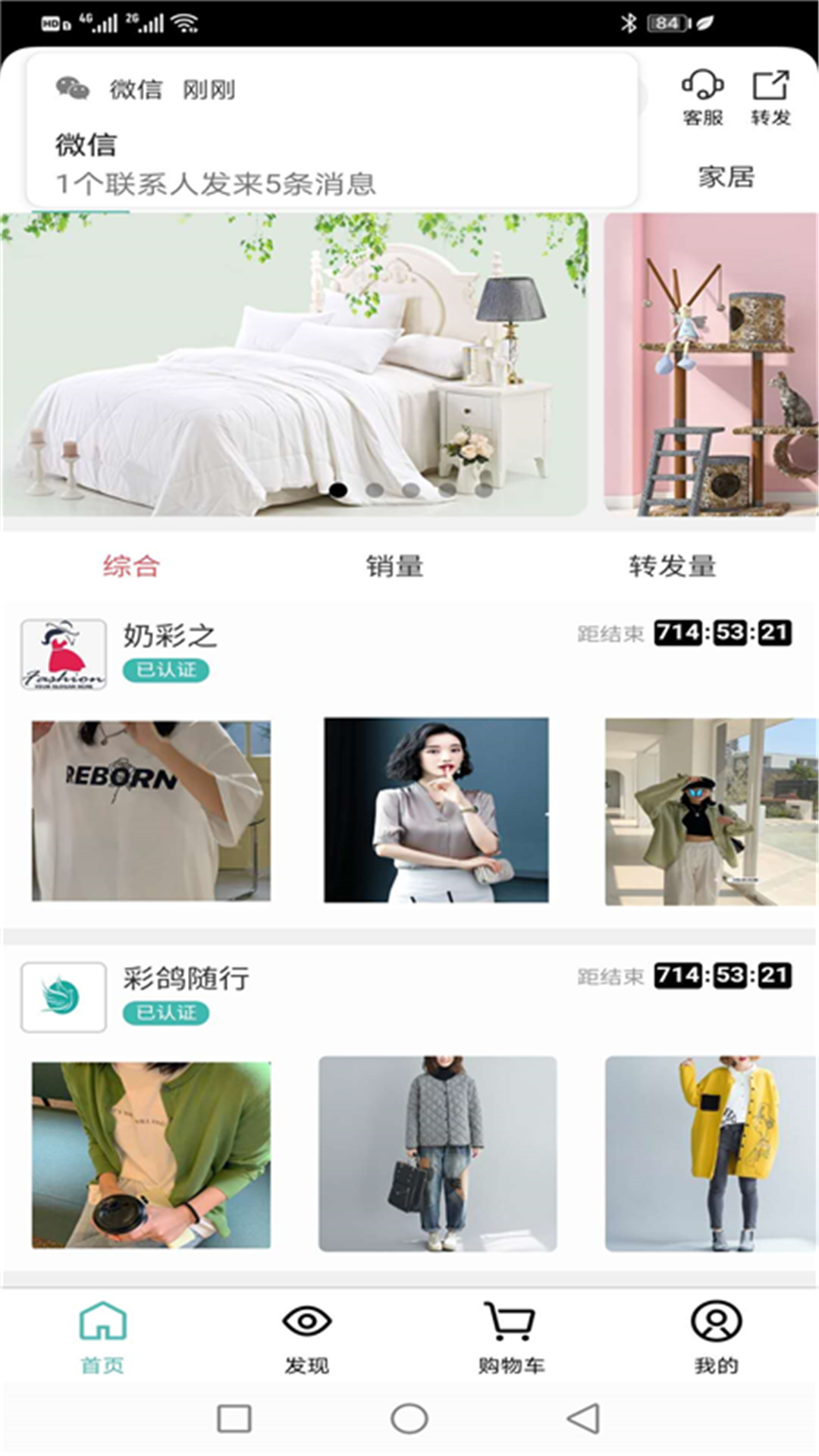
Task: Tap the 转发 share icon
Action: (x=770, y=96)
